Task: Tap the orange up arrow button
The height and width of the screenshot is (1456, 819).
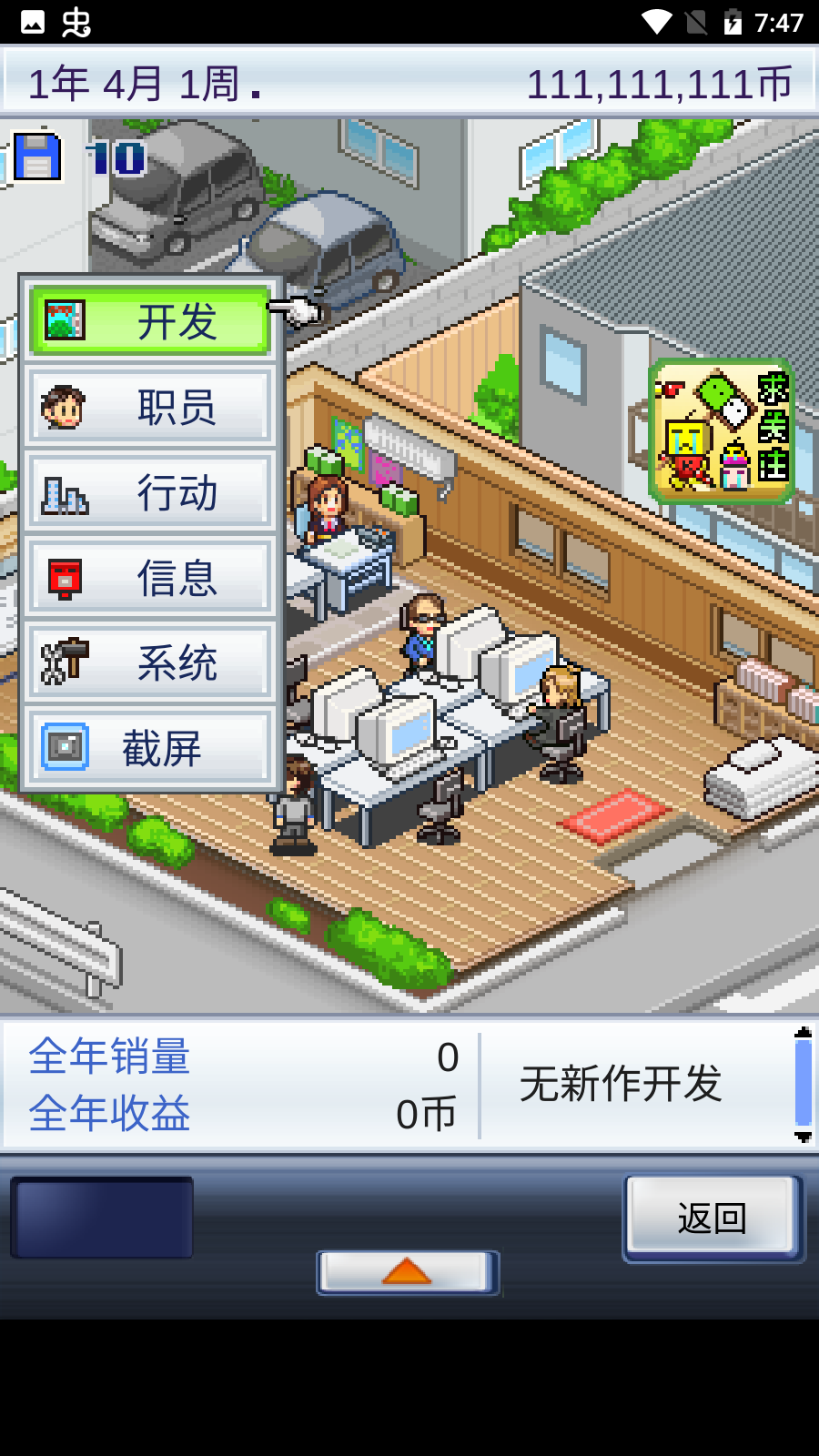Action: [407, 1271]
